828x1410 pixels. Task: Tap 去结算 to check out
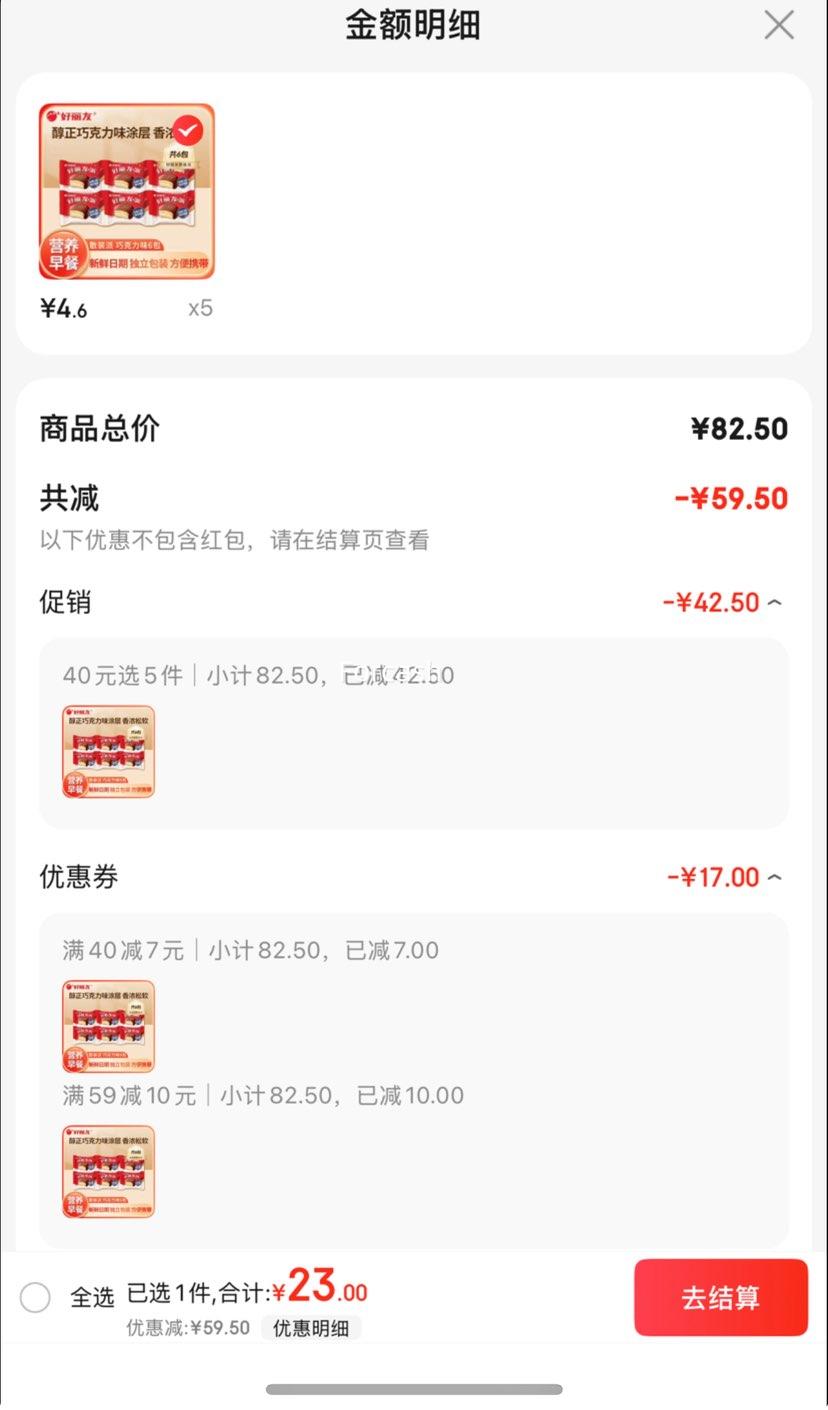pyautogui.click(x=721, y=1298)
